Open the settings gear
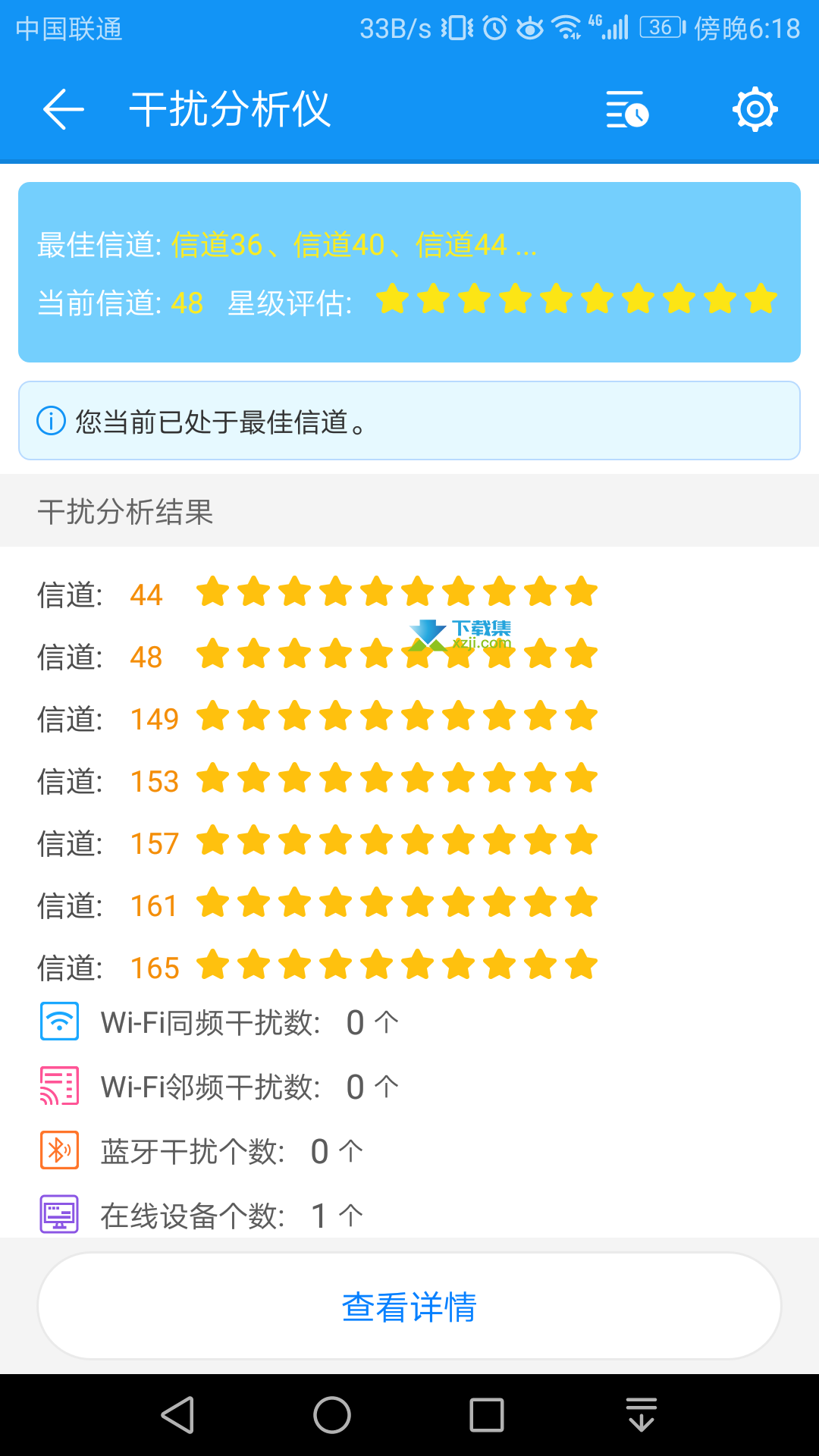The width and height of the screenshot is (819, 1456). [755, 109]
